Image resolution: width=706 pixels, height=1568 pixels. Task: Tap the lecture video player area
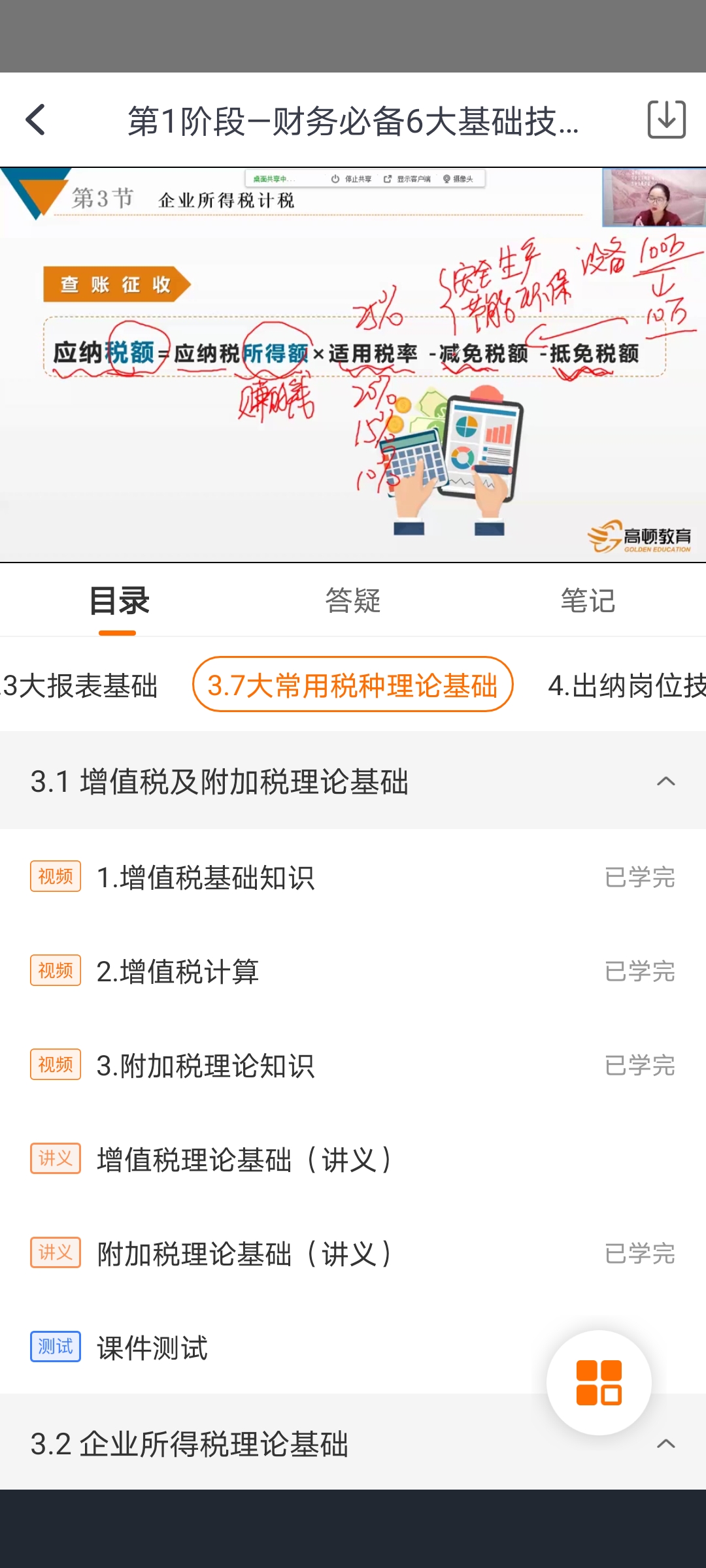tap(353, 365)
